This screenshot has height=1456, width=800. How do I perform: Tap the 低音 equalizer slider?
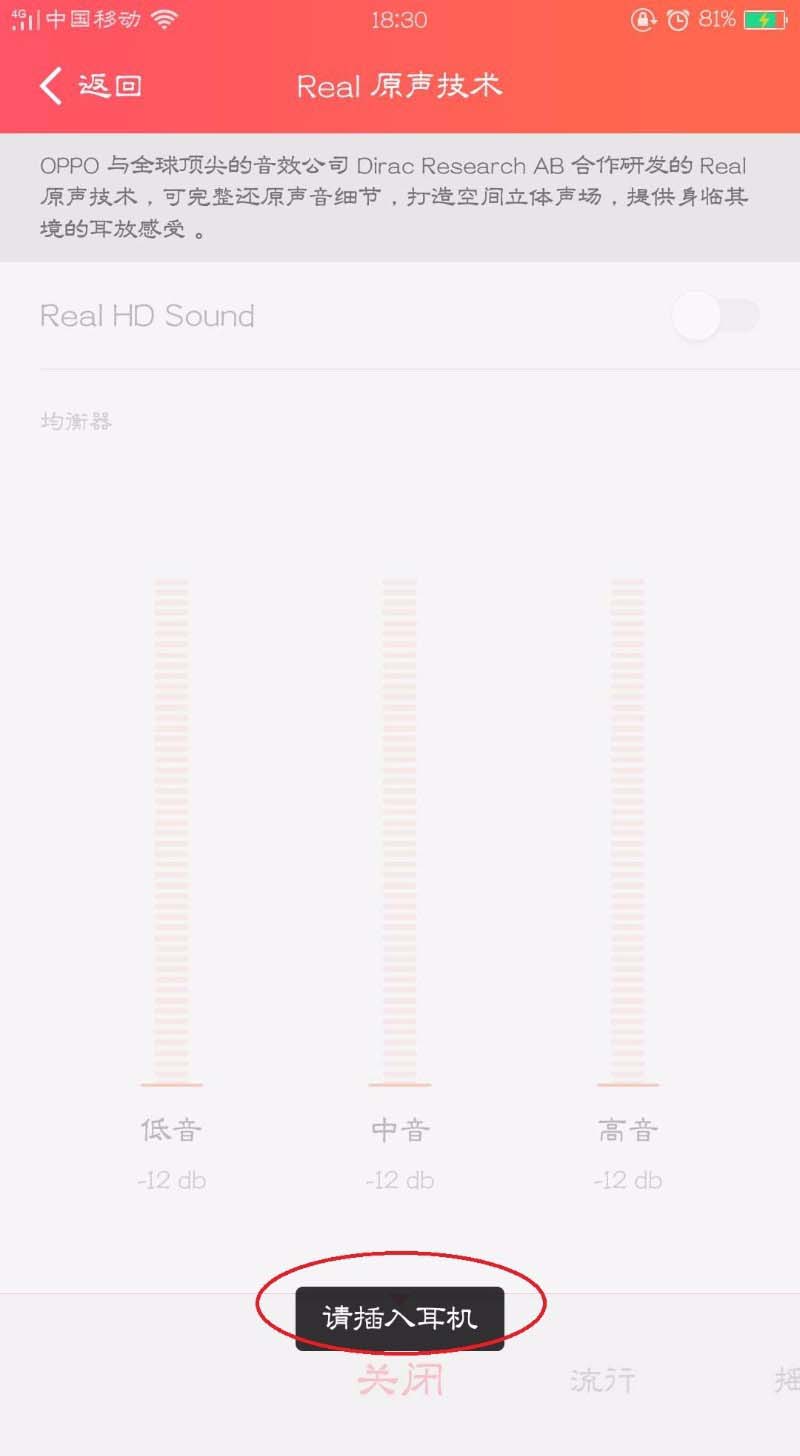[172, 830]
